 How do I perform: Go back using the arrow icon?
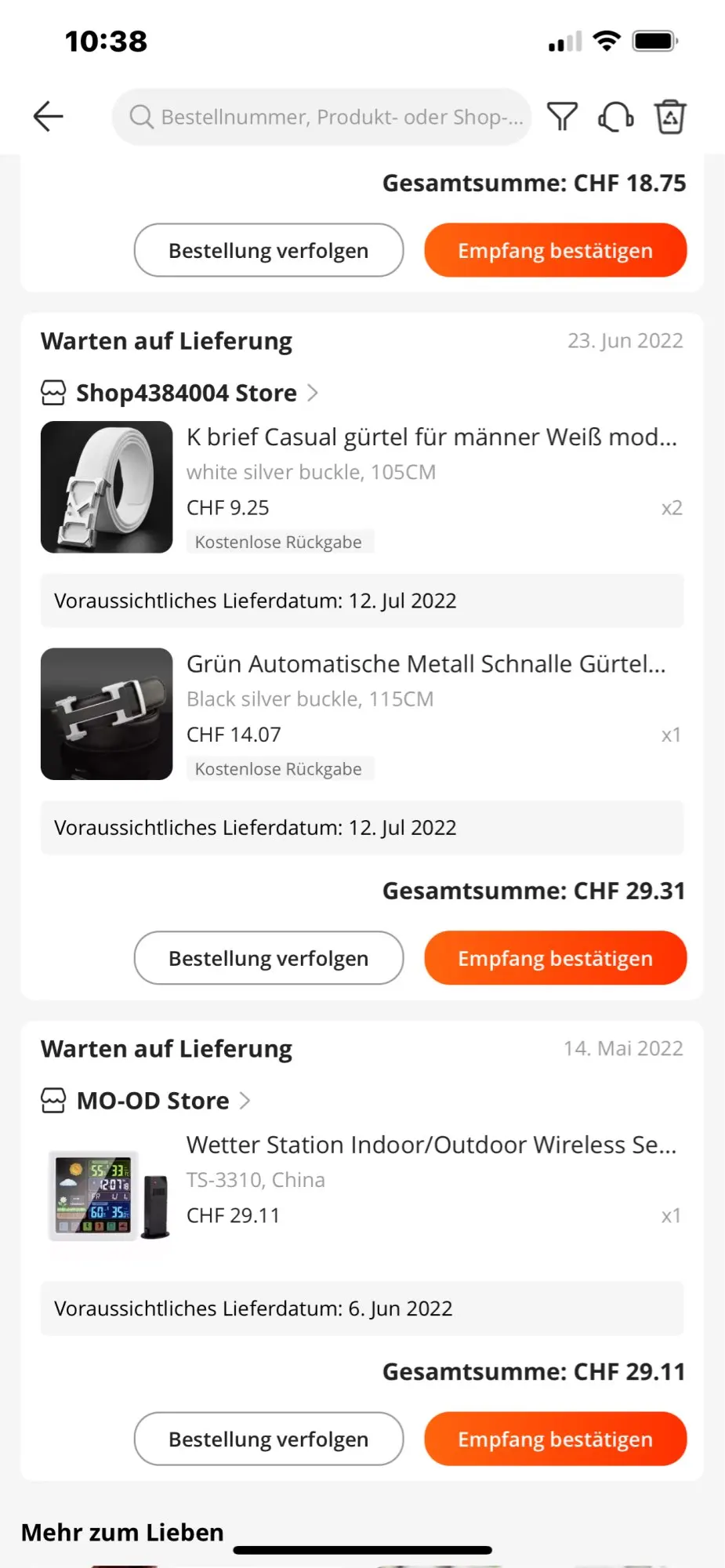pos(48,117)
